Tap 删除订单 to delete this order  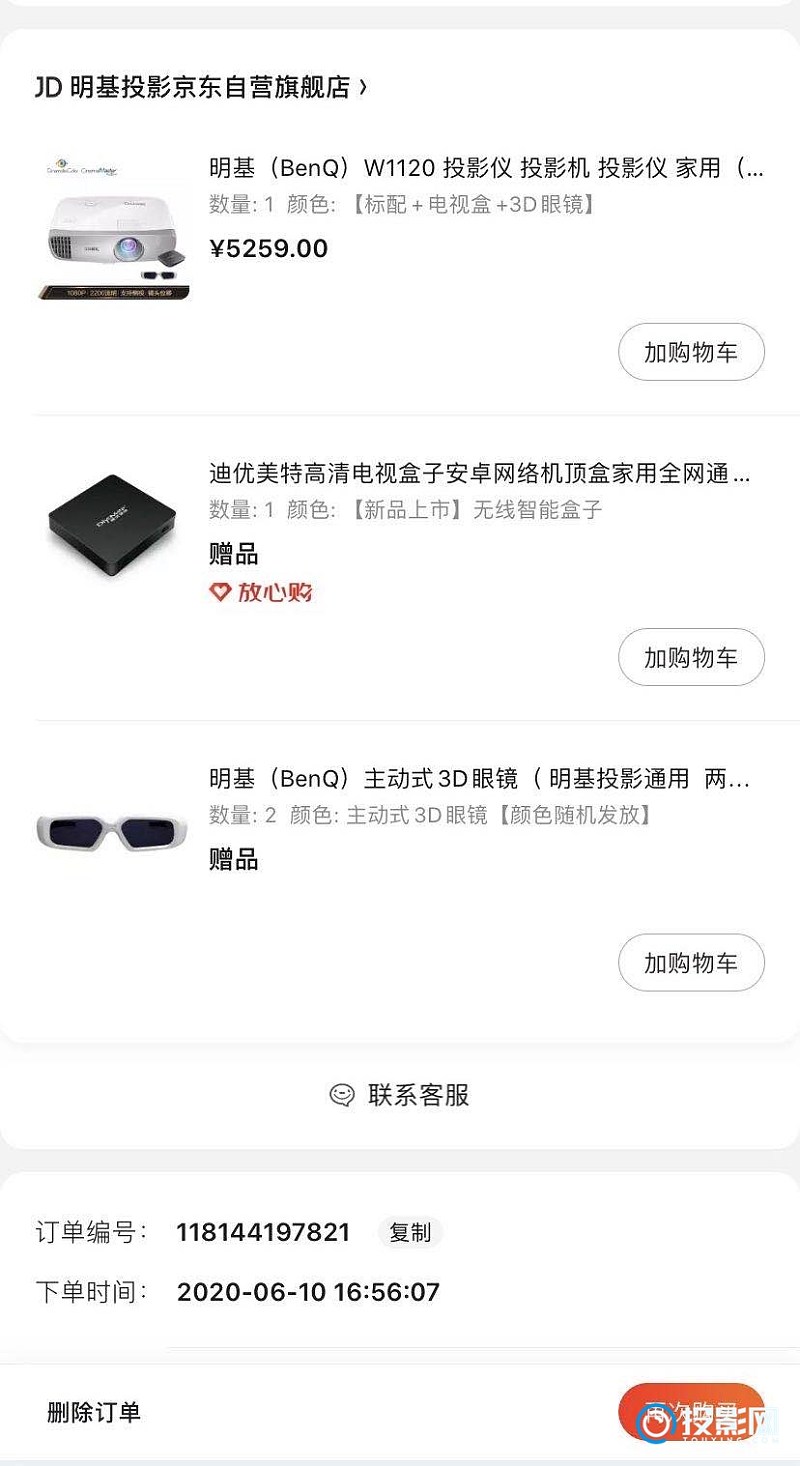[x=94, y=1413]
